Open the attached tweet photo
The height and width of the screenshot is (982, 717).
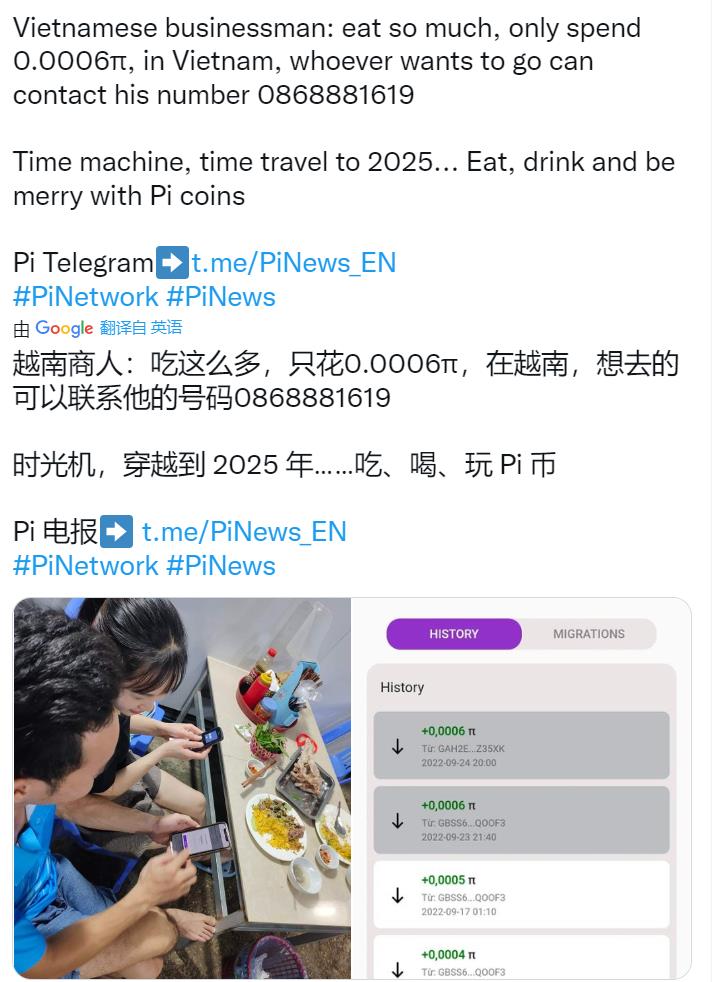[182, 788]
